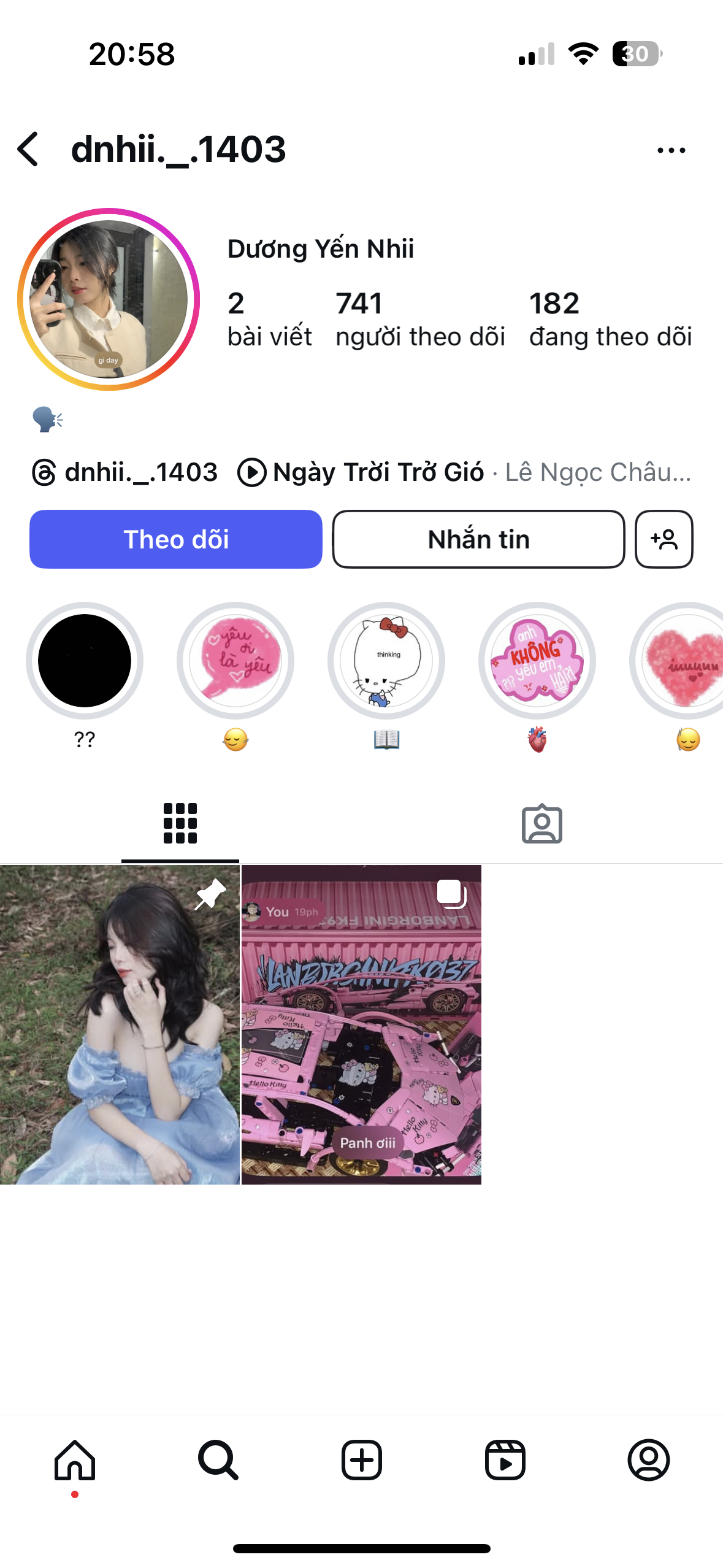This screenshot has height=1568, width=723.
Task: Open the black highlight labeled ??
Action: pyautogui.click(x=85, y=661)
